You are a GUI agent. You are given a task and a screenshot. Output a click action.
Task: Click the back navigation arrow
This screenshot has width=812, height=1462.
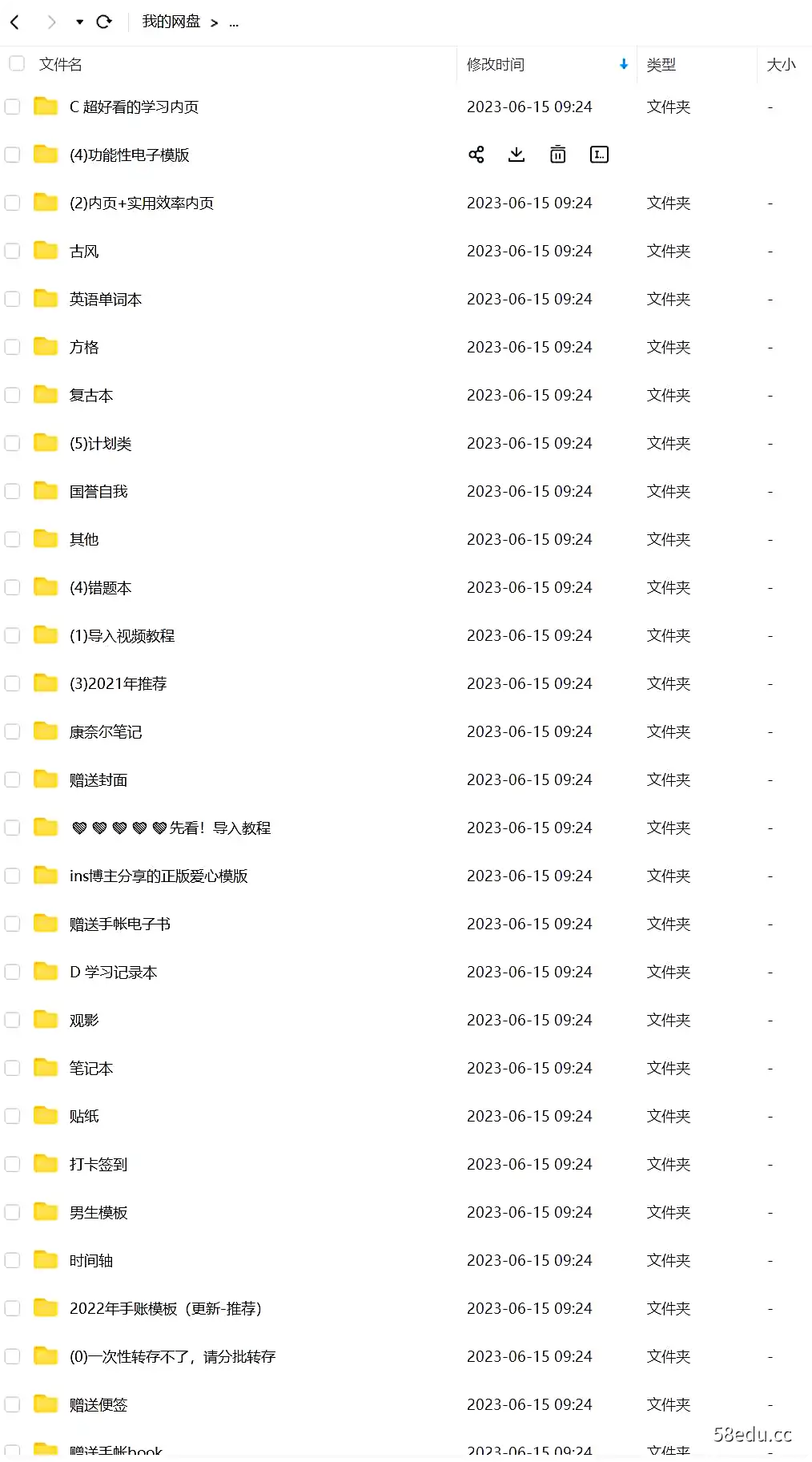point(14,22)
